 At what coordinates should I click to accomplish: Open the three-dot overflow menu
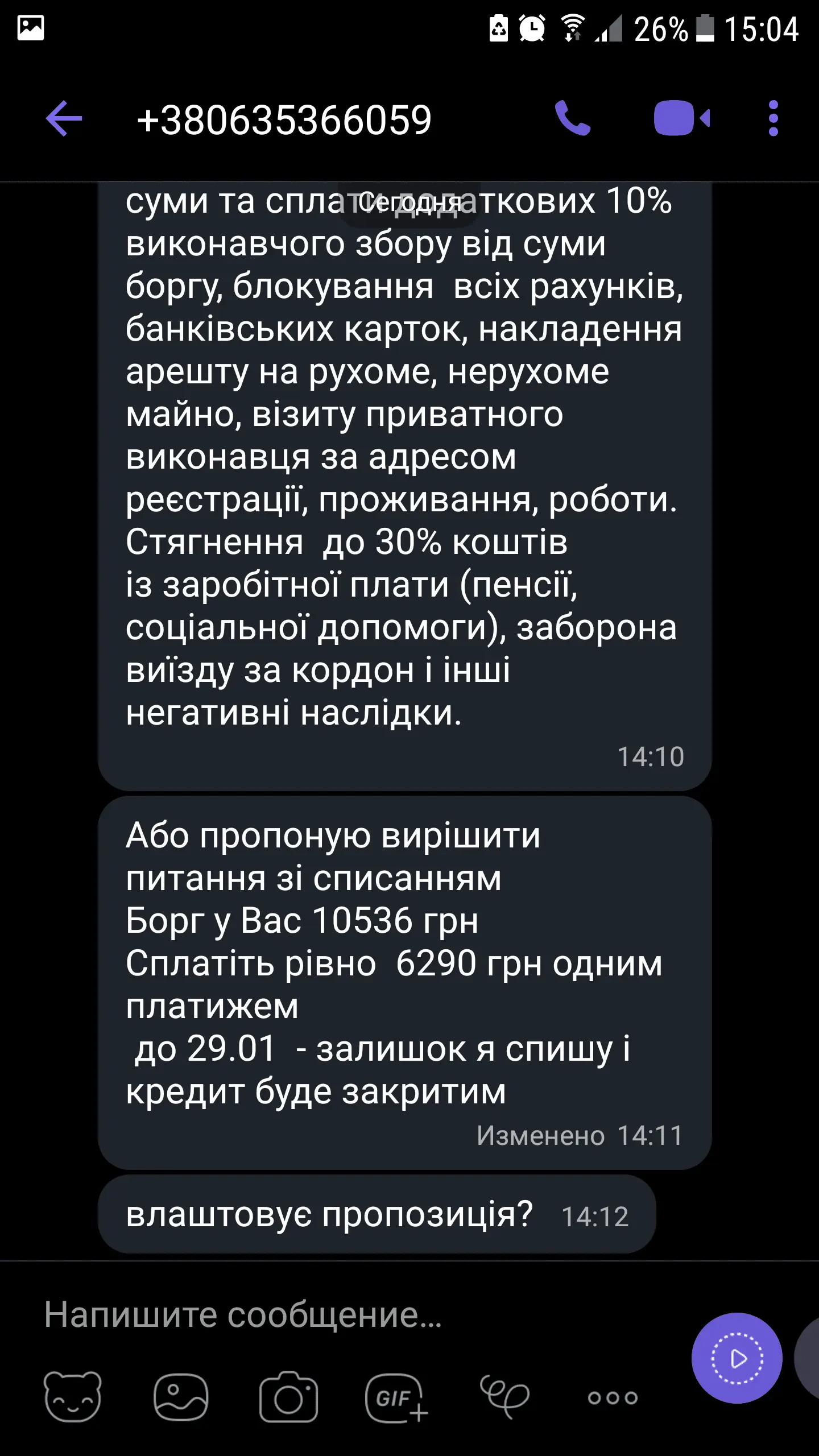click(x=773, y=119)
